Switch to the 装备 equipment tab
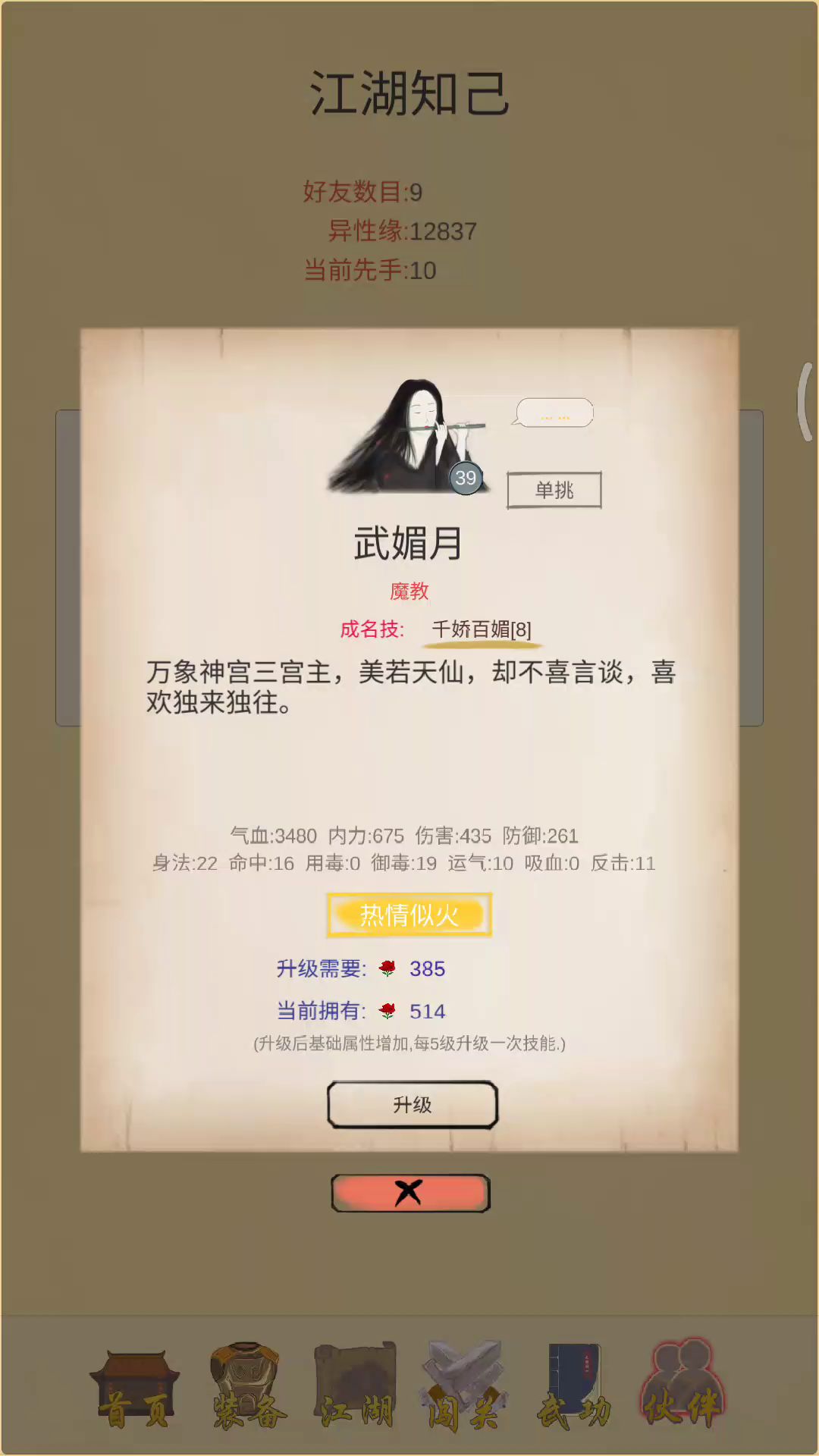The image size is (819, 1456). (x=246, y=1388)
